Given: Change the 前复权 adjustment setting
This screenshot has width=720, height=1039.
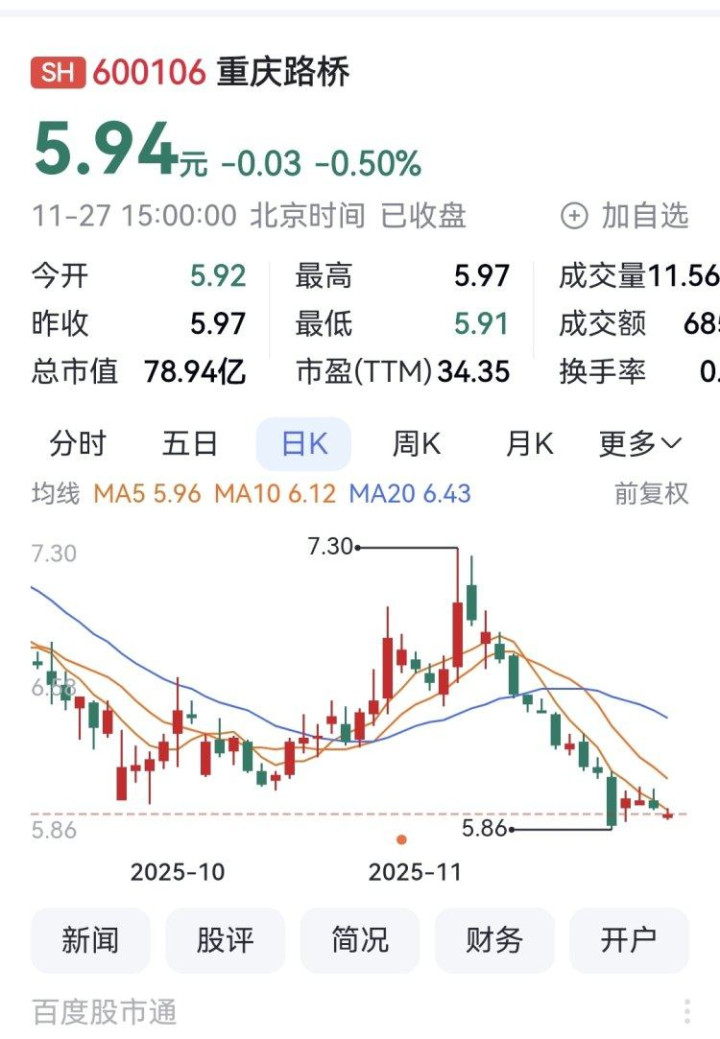Looking at the screenshot, I should [651, 493].
